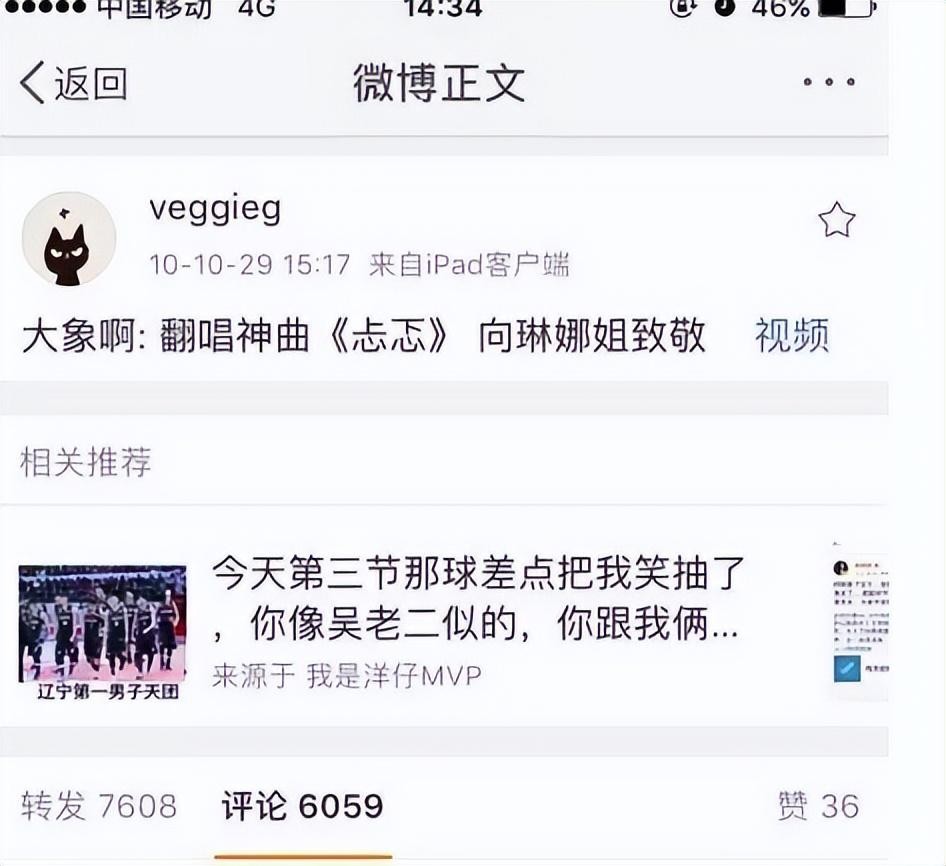Switch to the 转发 7608 tab
946x866 pixels.
click(98, 806)
